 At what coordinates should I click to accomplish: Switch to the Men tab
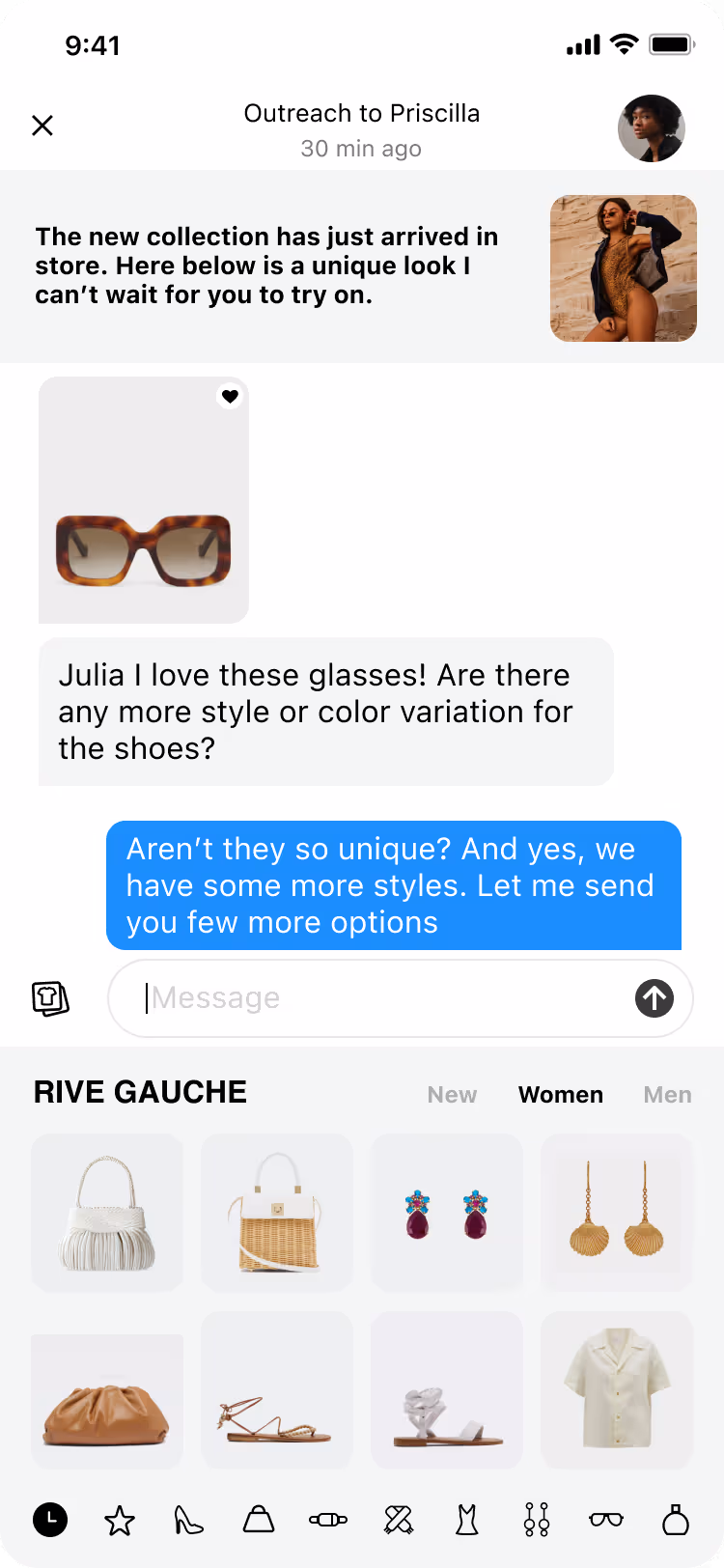[x=667, y=1095]
